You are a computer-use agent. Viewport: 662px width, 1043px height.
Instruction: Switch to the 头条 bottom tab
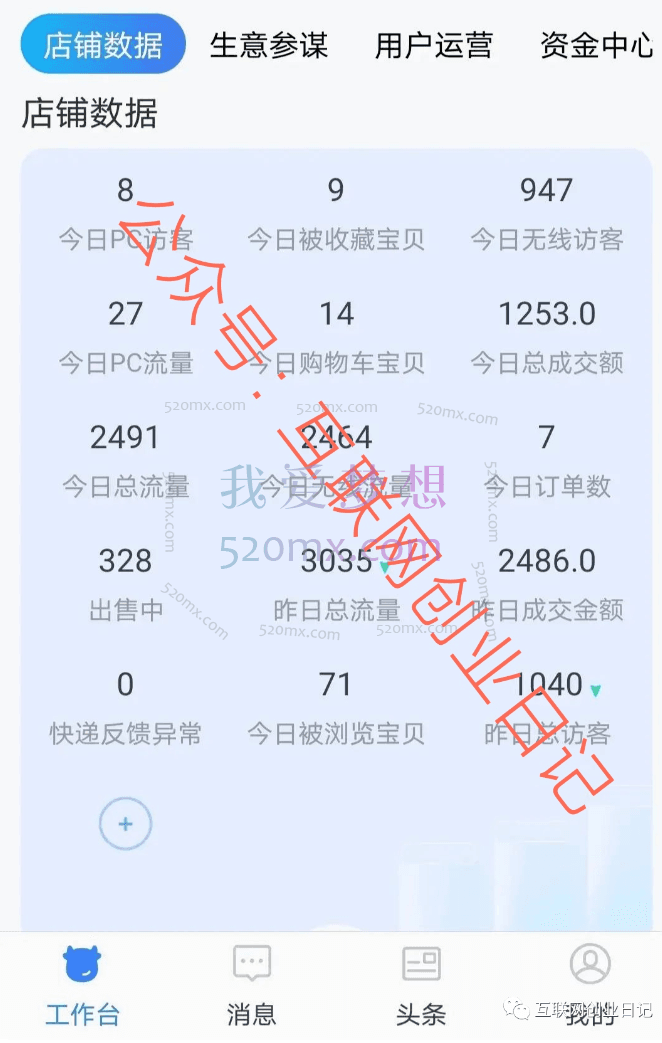(420, 986)
